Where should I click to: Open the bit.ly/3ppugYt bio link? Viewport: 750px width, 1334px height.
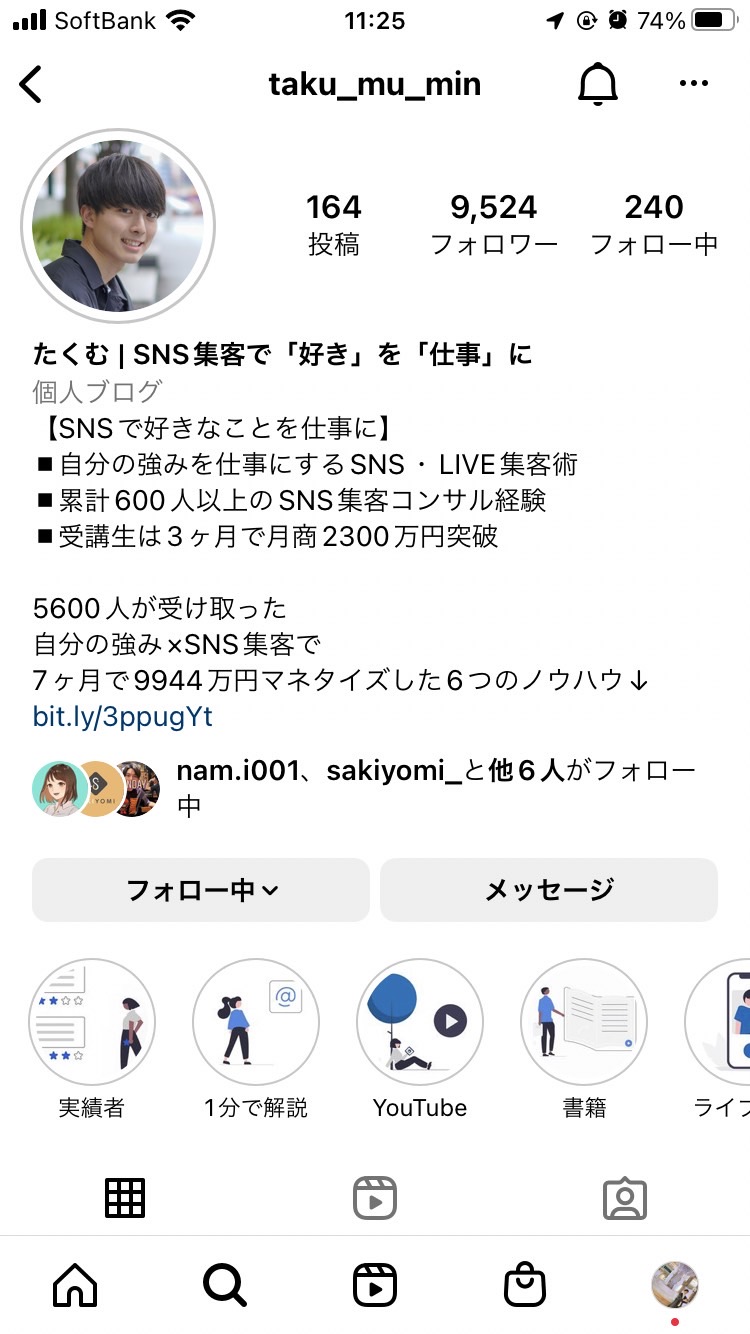click(x=122, y=717)
